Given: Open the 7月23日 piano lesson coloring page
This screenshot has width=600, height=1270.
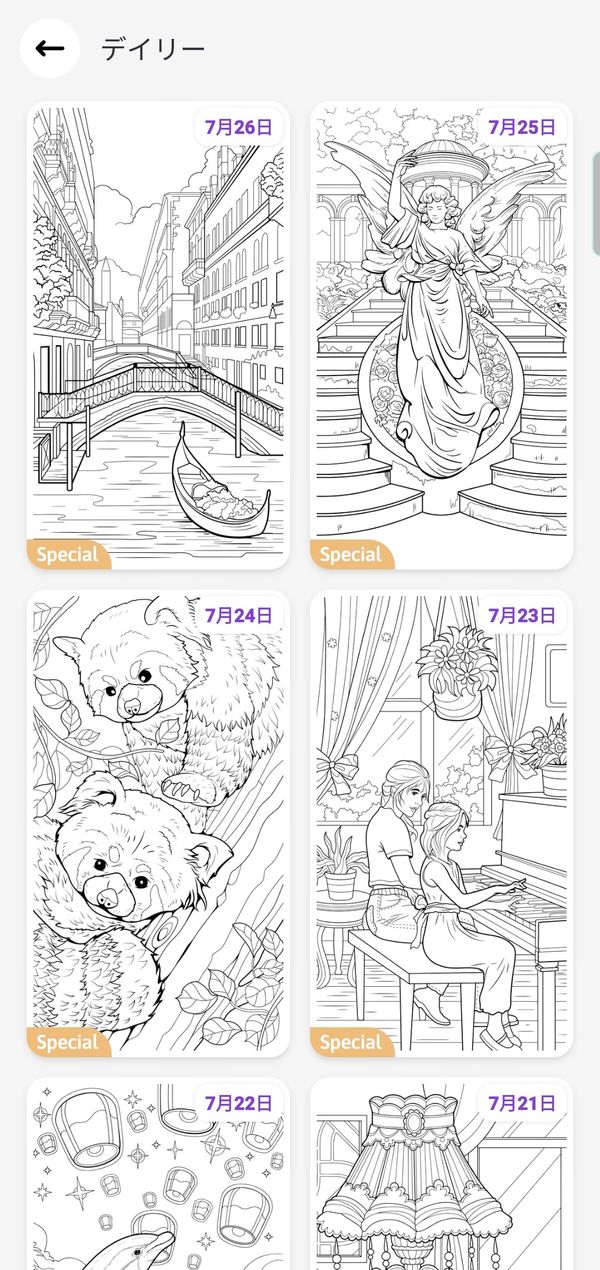Looking at the screenshot, I should pyautogui.click(x=441, y=823).
